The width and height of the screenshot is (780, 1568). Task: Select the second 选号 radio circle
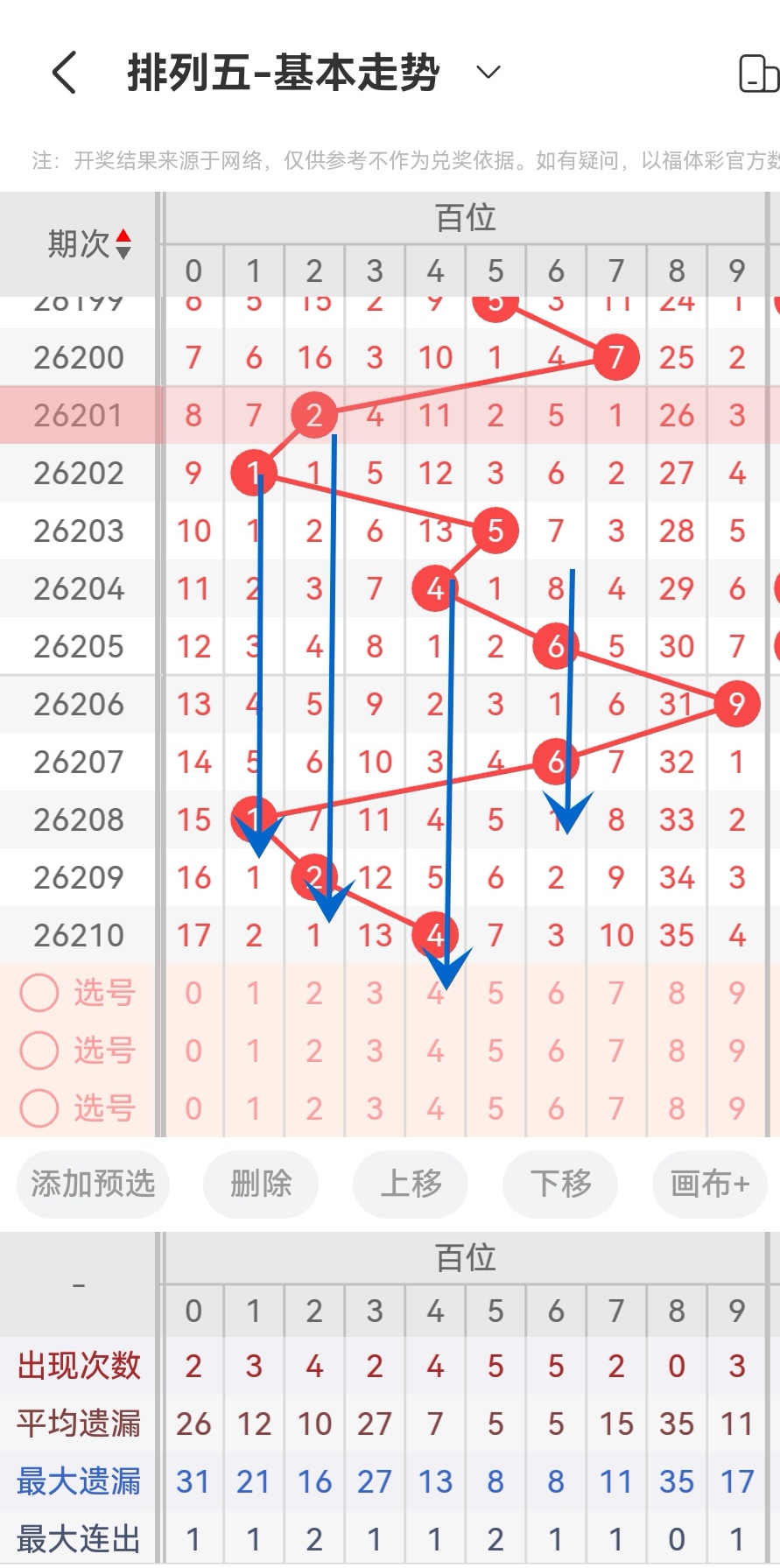click(x=39, y=1051)
